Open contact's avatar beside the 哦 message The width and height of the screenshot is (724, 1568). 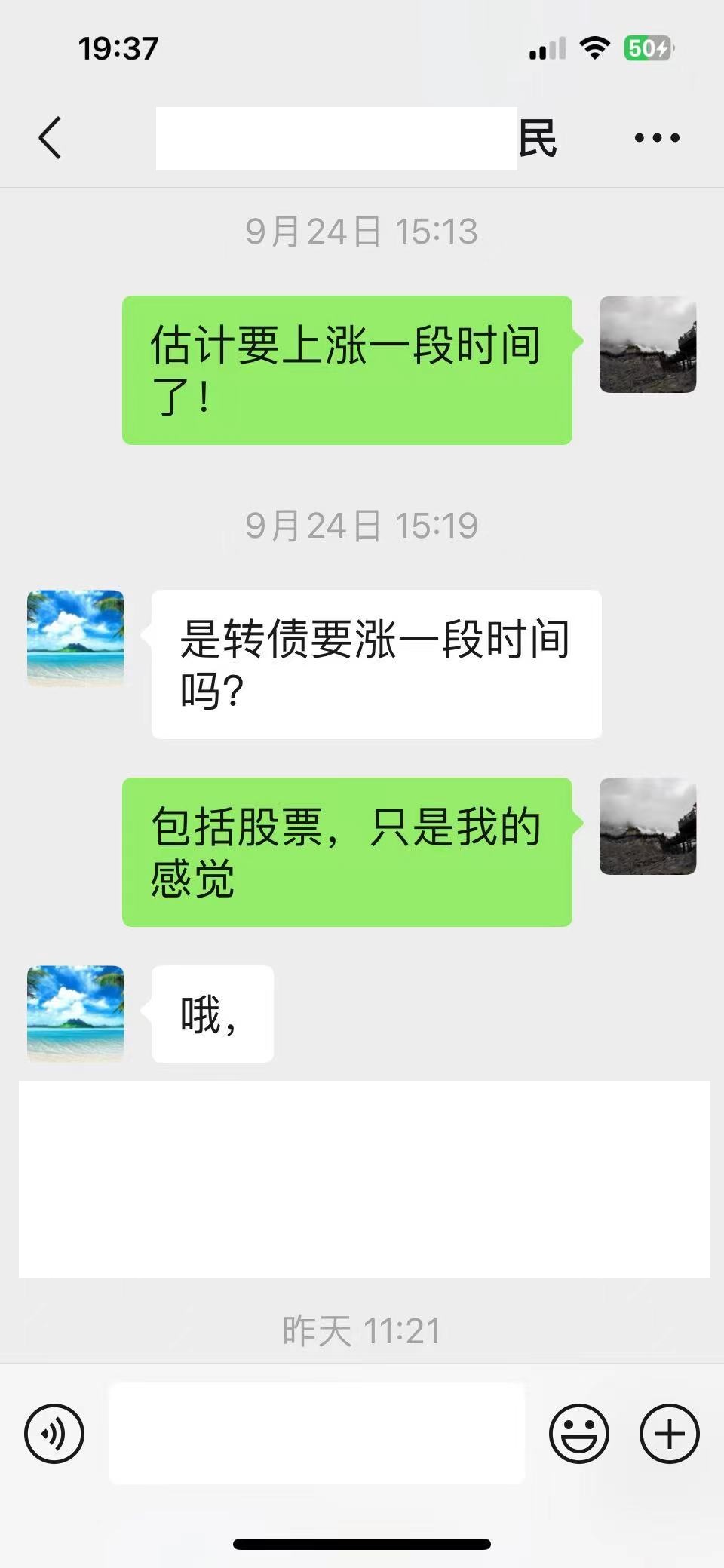(x=75, y=1014)
